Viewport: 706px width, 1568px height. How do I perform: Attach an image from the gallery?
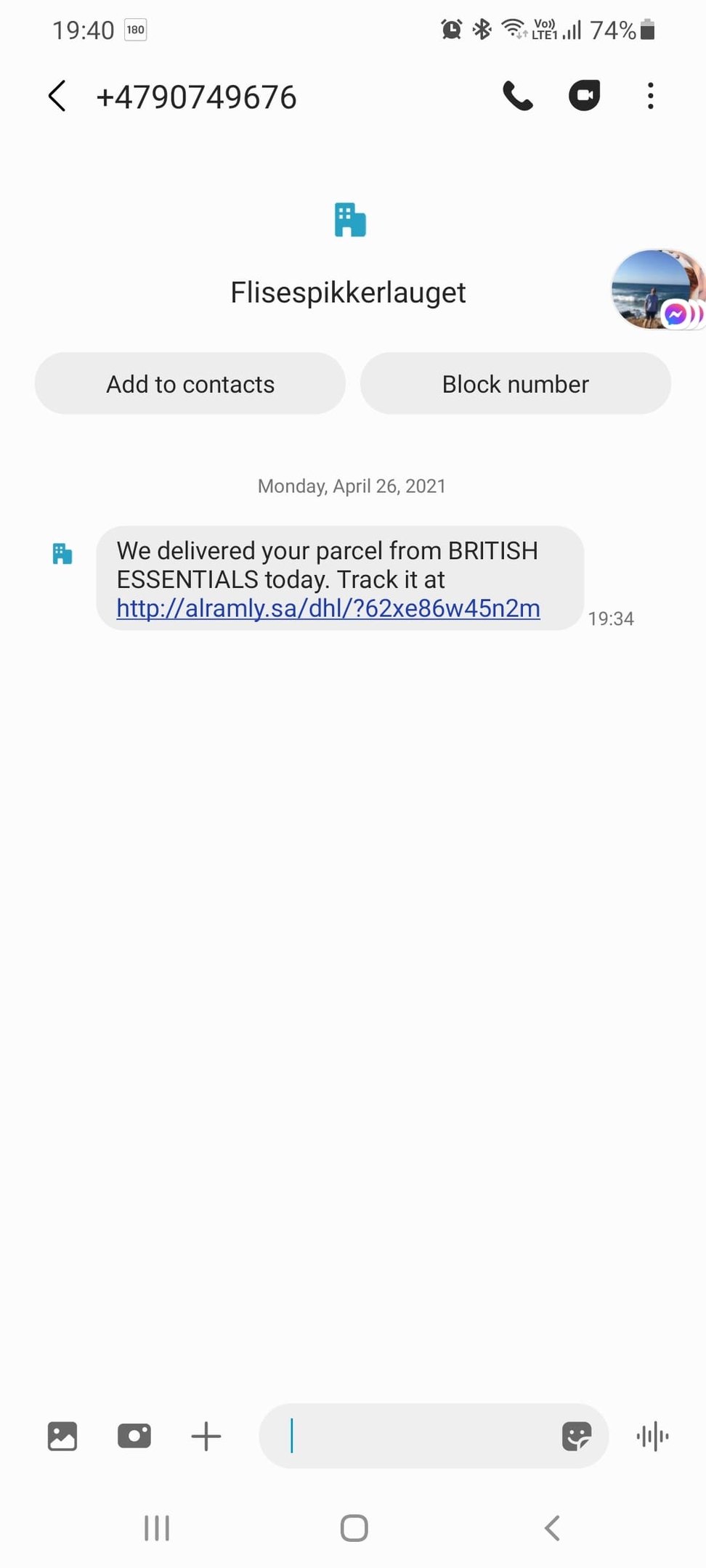(62, 1436)
